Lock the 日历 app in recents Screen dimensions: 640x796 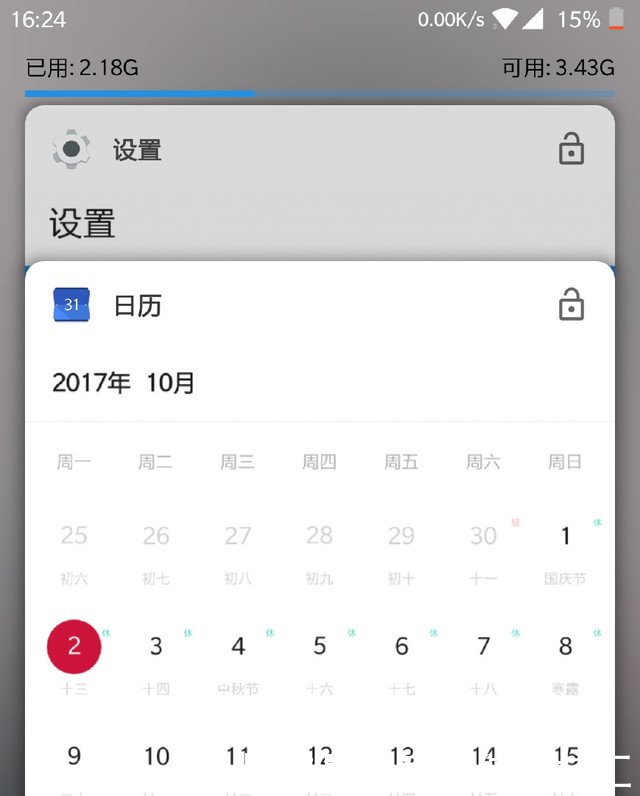pos(571,305)
